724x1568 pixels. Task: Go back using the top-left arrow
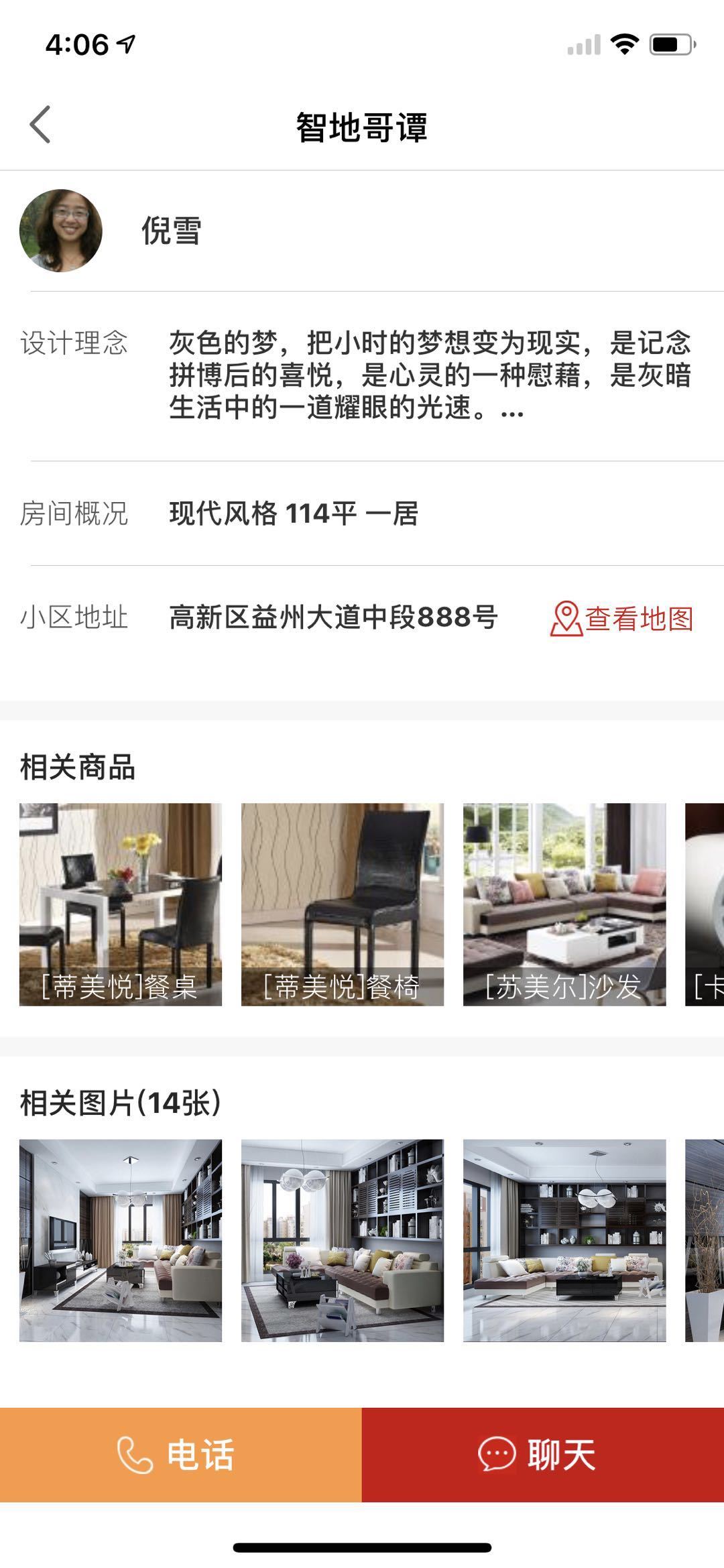tap(40, 125)
